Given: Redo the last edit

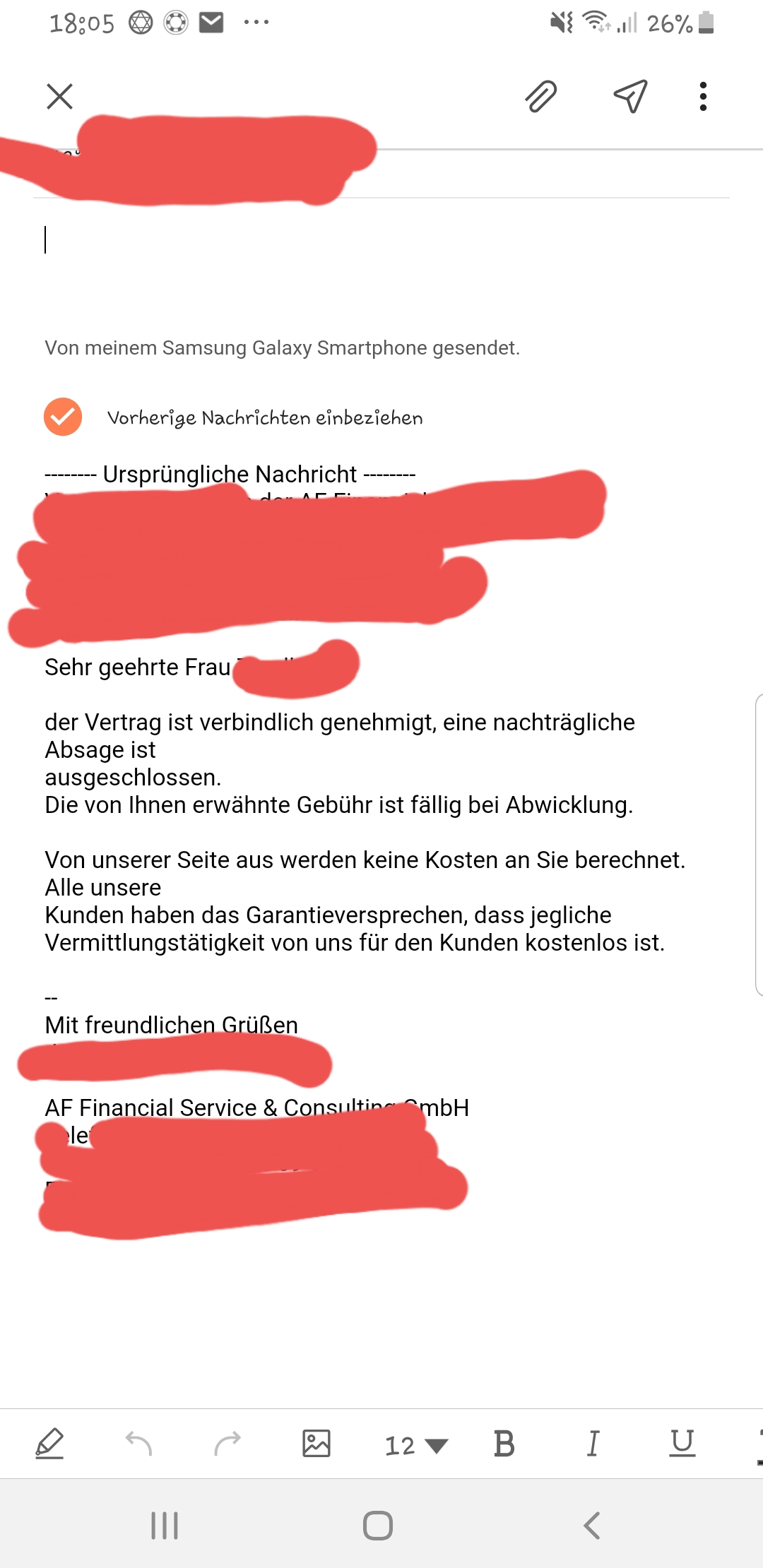Looking at the screenshot, I should coord(227,1444).
